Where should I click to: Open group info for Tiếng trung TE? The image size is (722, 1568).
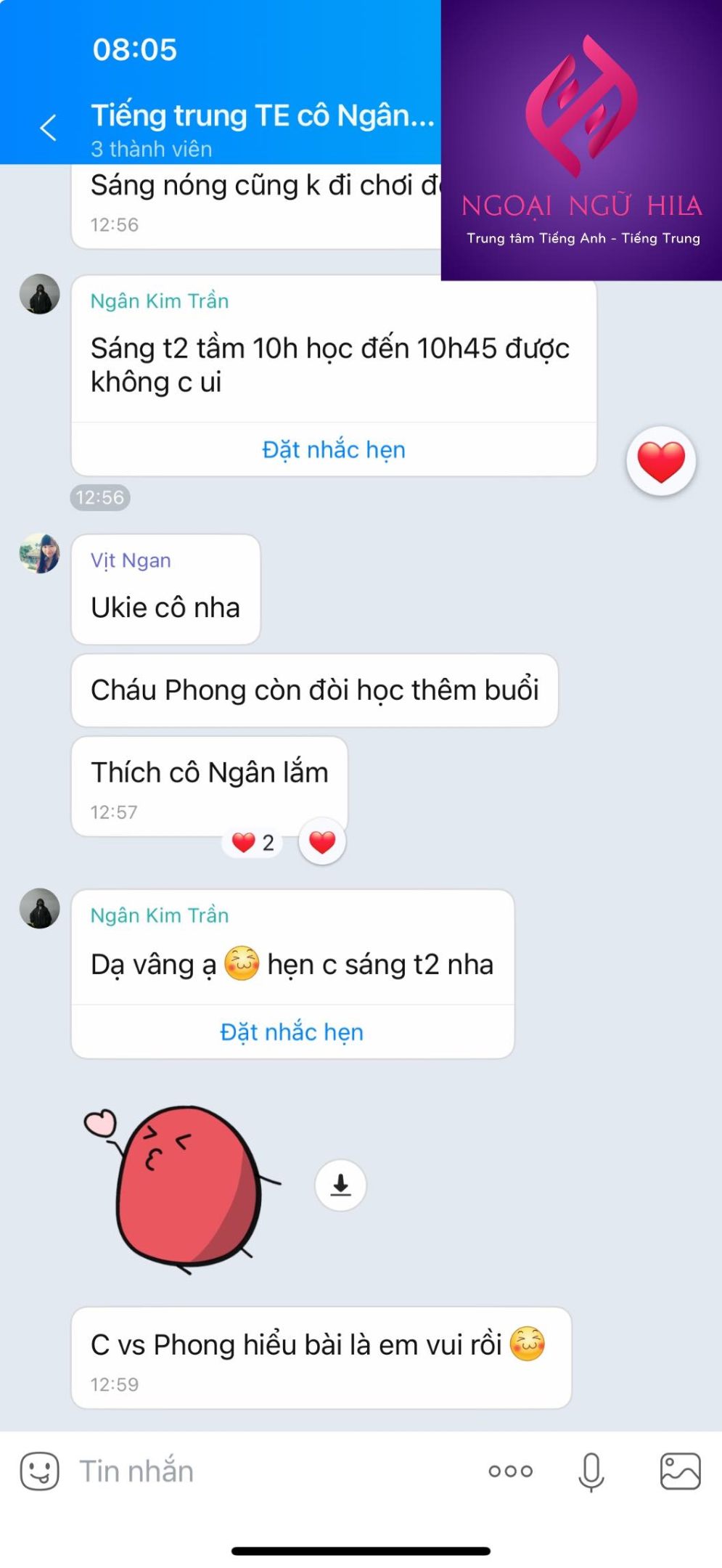261,116
